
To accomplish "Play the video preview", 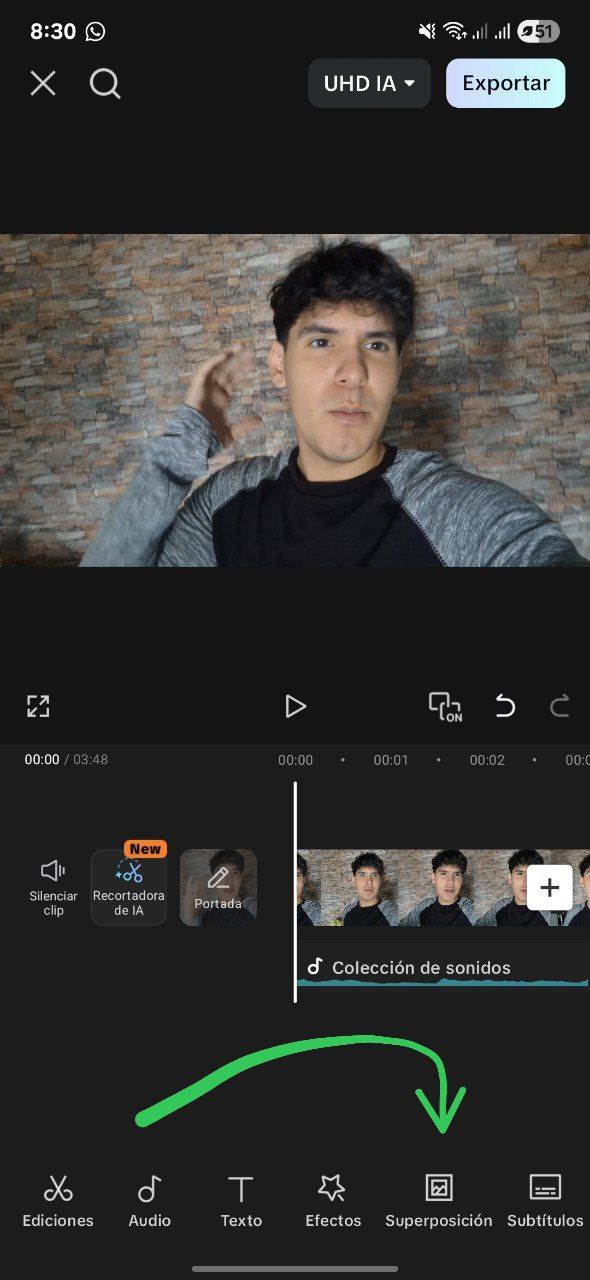I will (x=295, y=706).
